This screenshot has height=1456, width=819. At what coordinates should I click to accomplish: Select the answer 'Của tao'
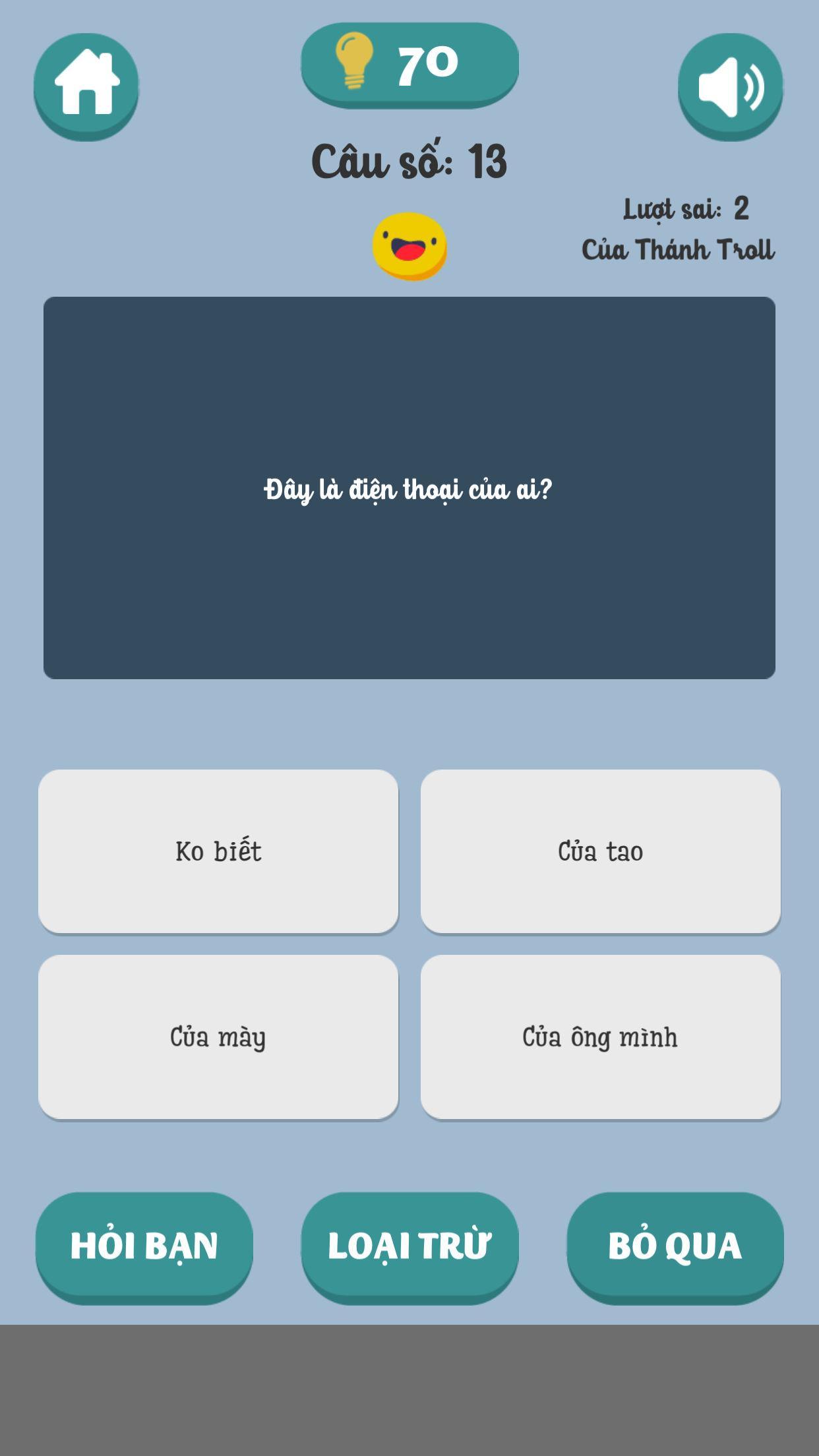pos(600,851)
